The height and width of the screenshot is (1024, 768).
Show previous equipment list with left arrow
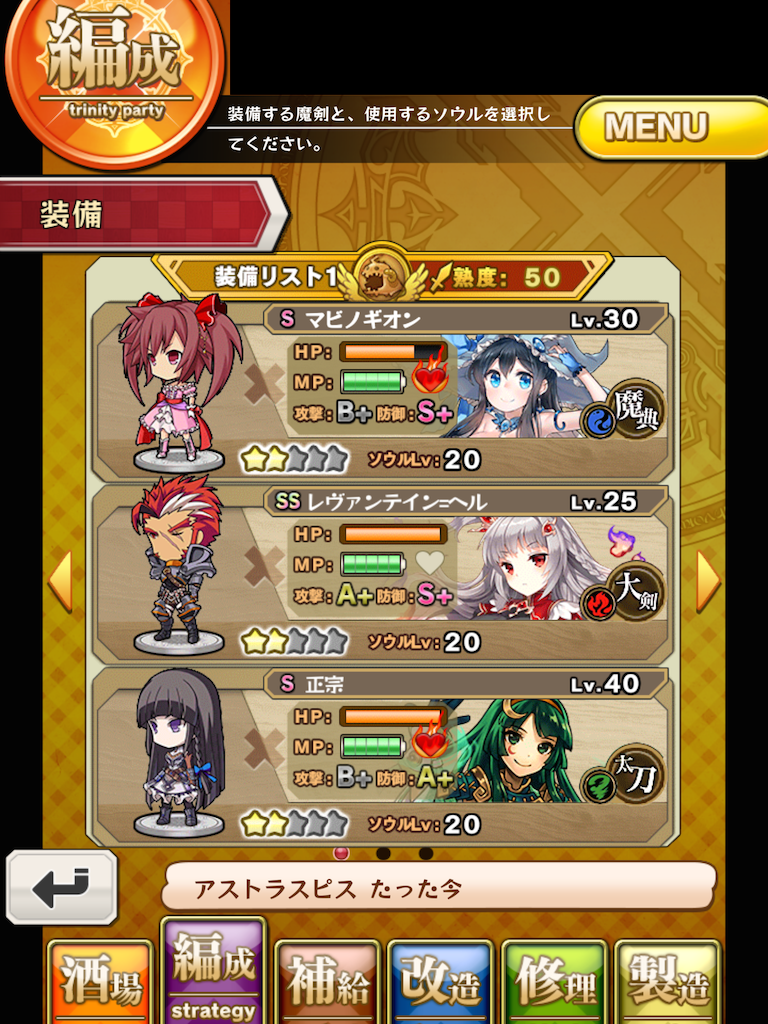pos(60,581)
